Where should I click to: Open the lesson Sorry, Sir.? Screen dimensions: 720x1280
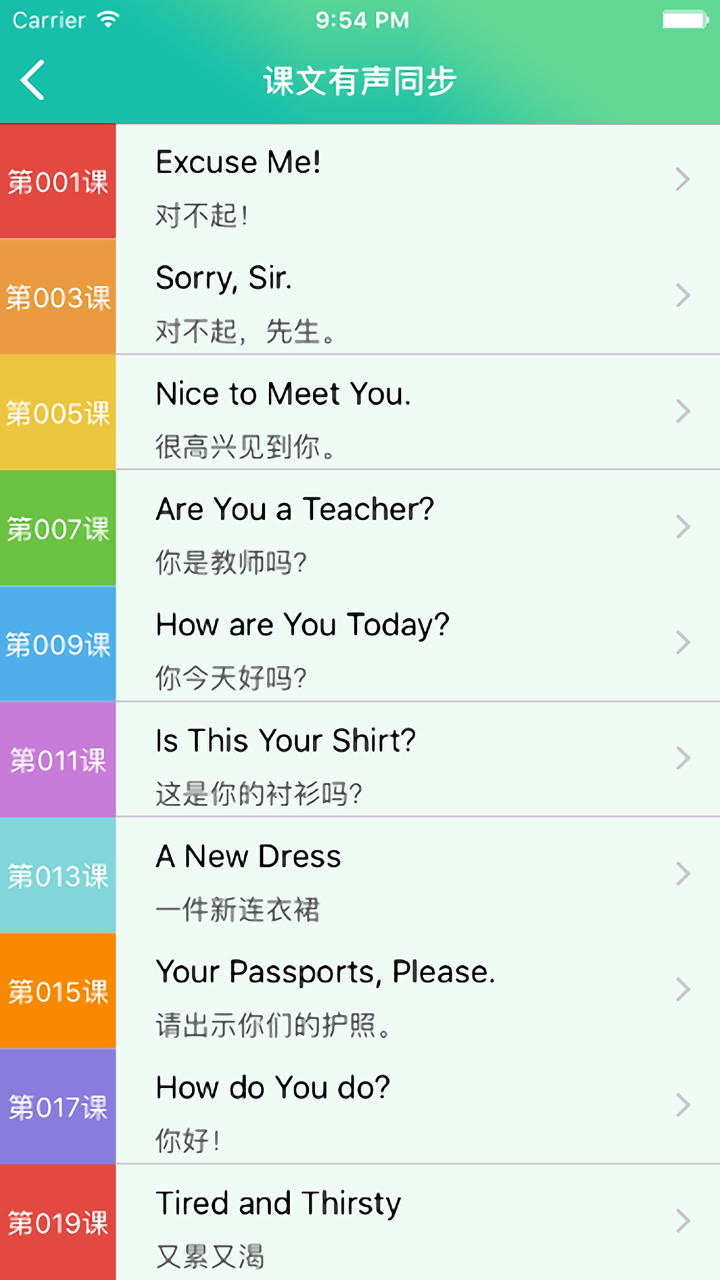pyautogui.click(x=400, y=296)
